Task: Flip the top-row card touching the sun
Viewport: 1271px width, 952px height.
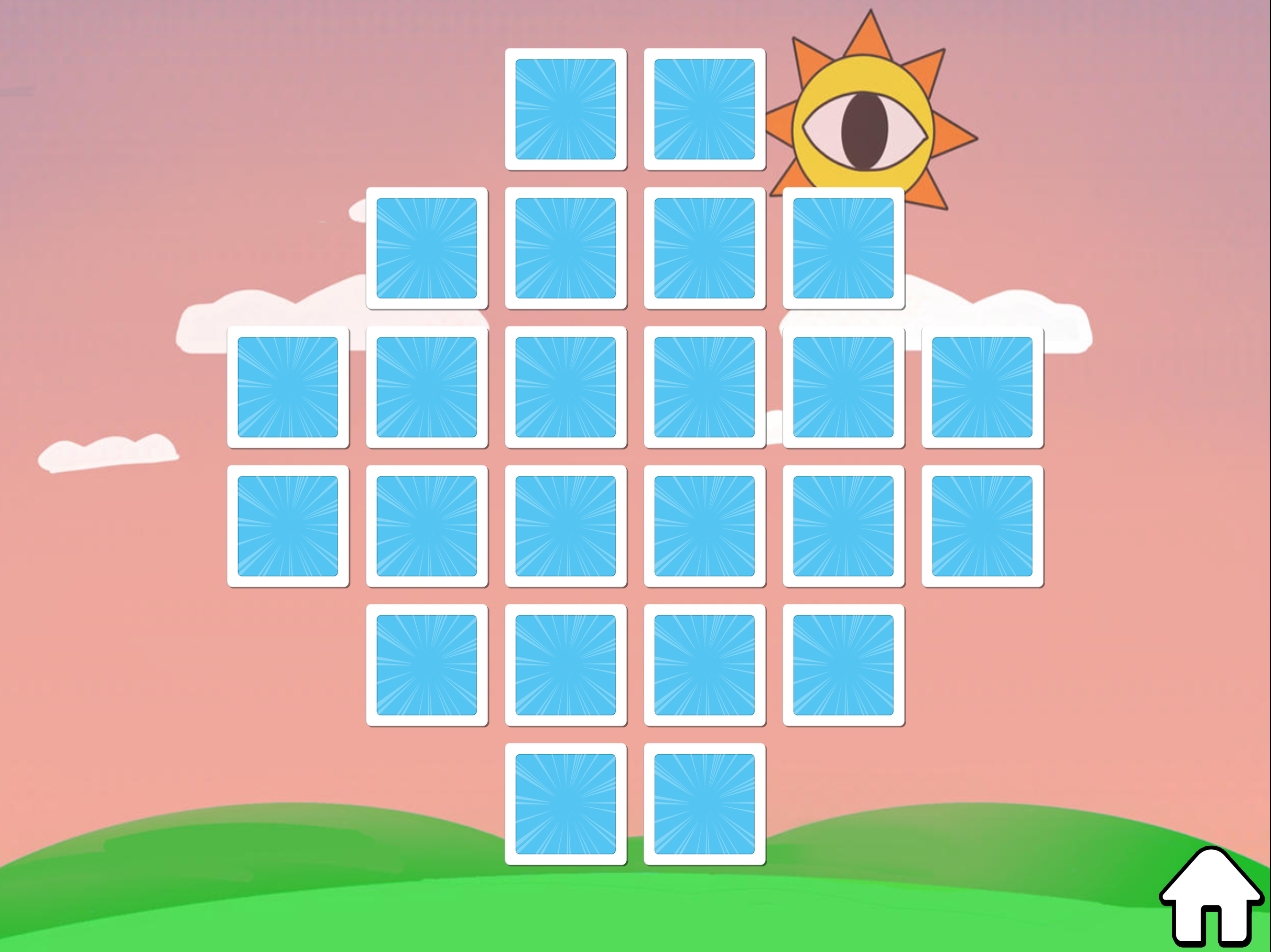Action: click(704, 109)
